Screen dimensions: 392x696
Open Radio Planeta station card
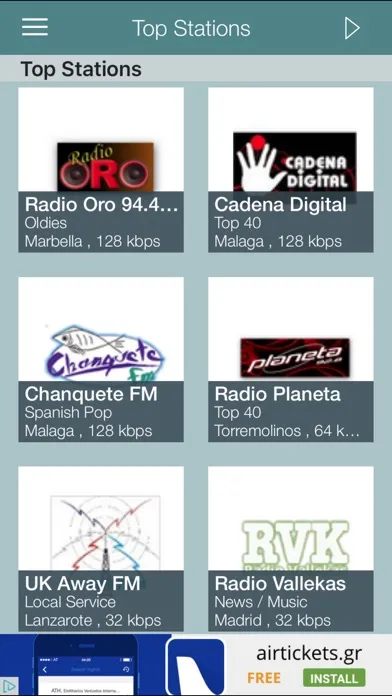(291, 360)
